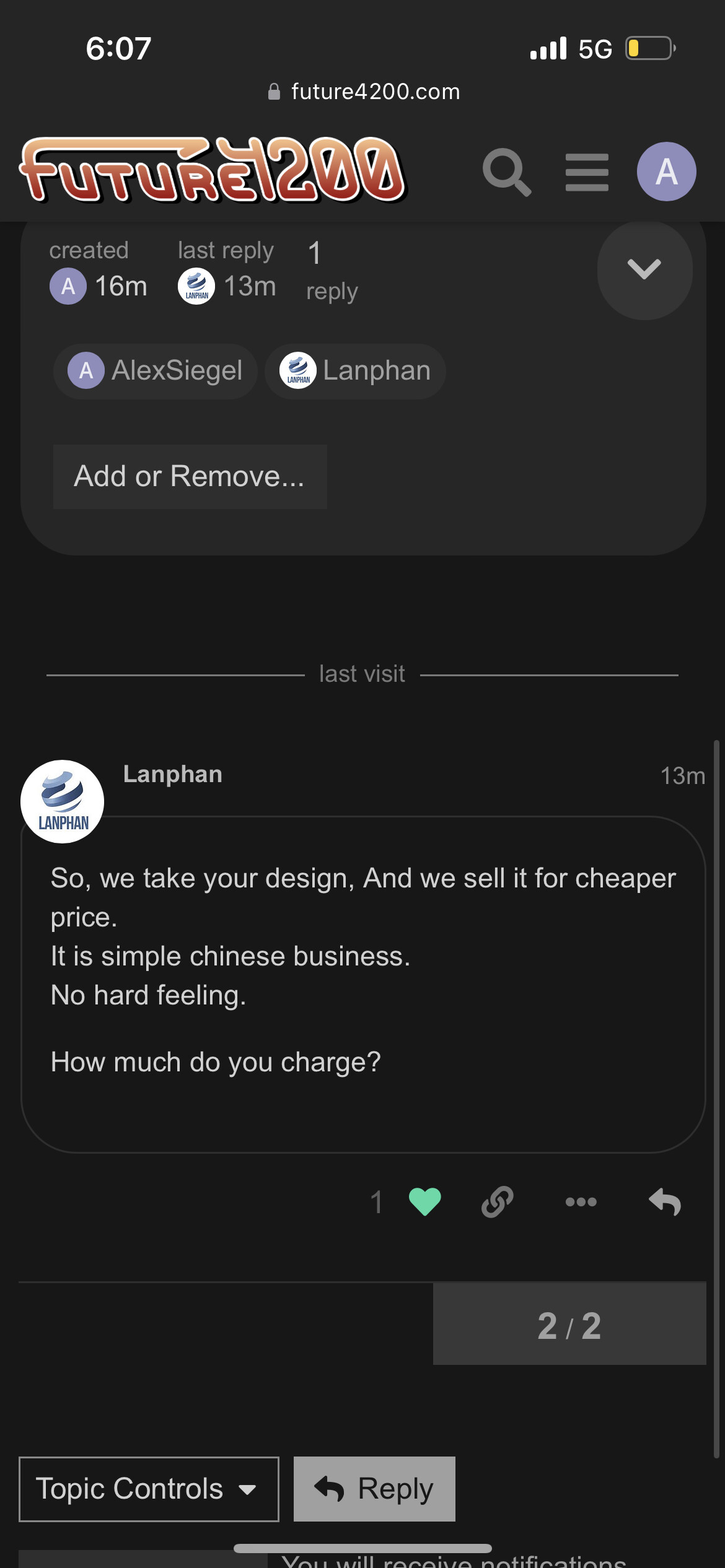This screenshot has height=1568, width=725.
Task: Tap Add or Remove participants button
Action: point(190,477)
